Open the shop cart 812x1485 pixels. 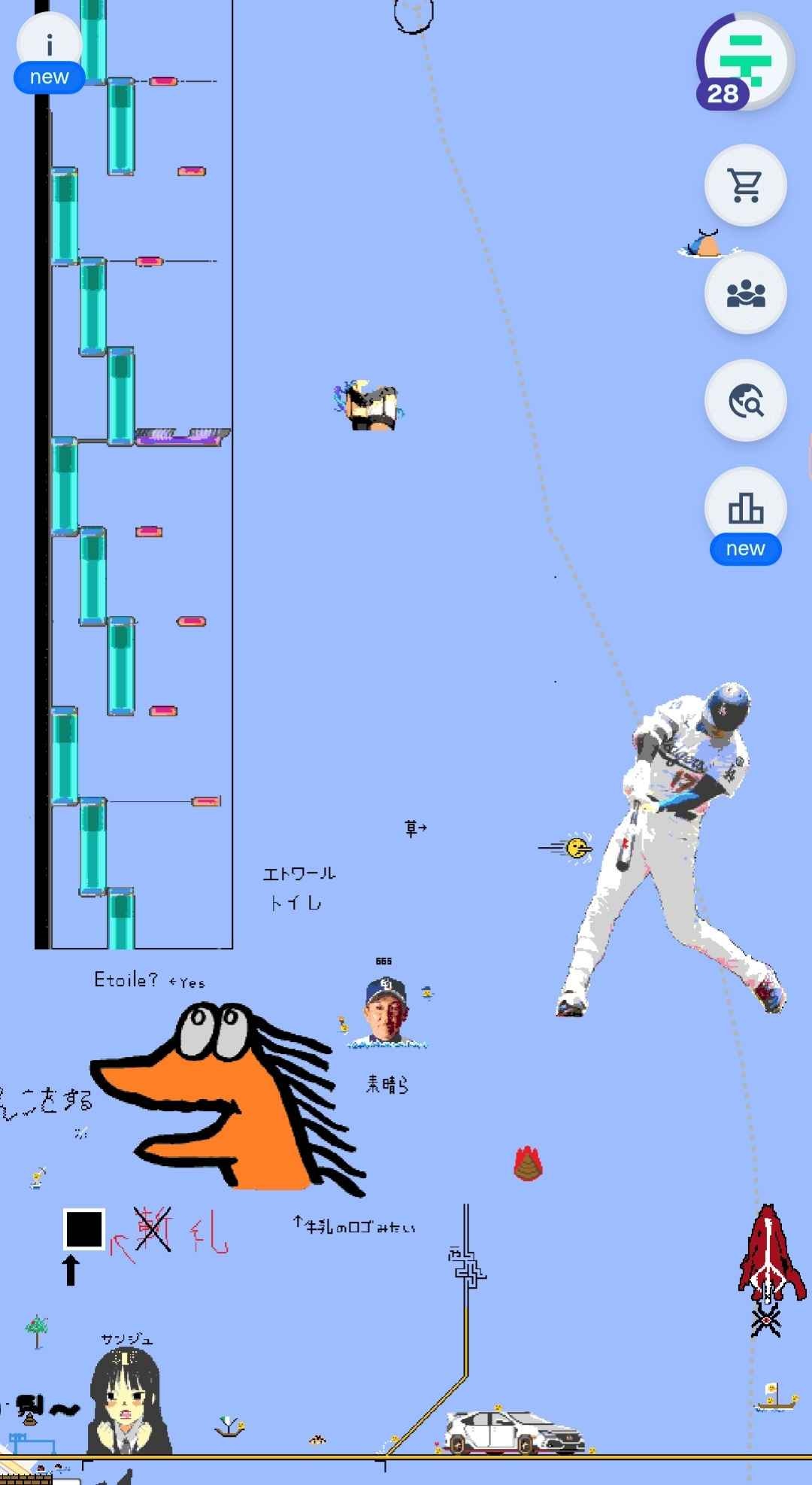745,185
